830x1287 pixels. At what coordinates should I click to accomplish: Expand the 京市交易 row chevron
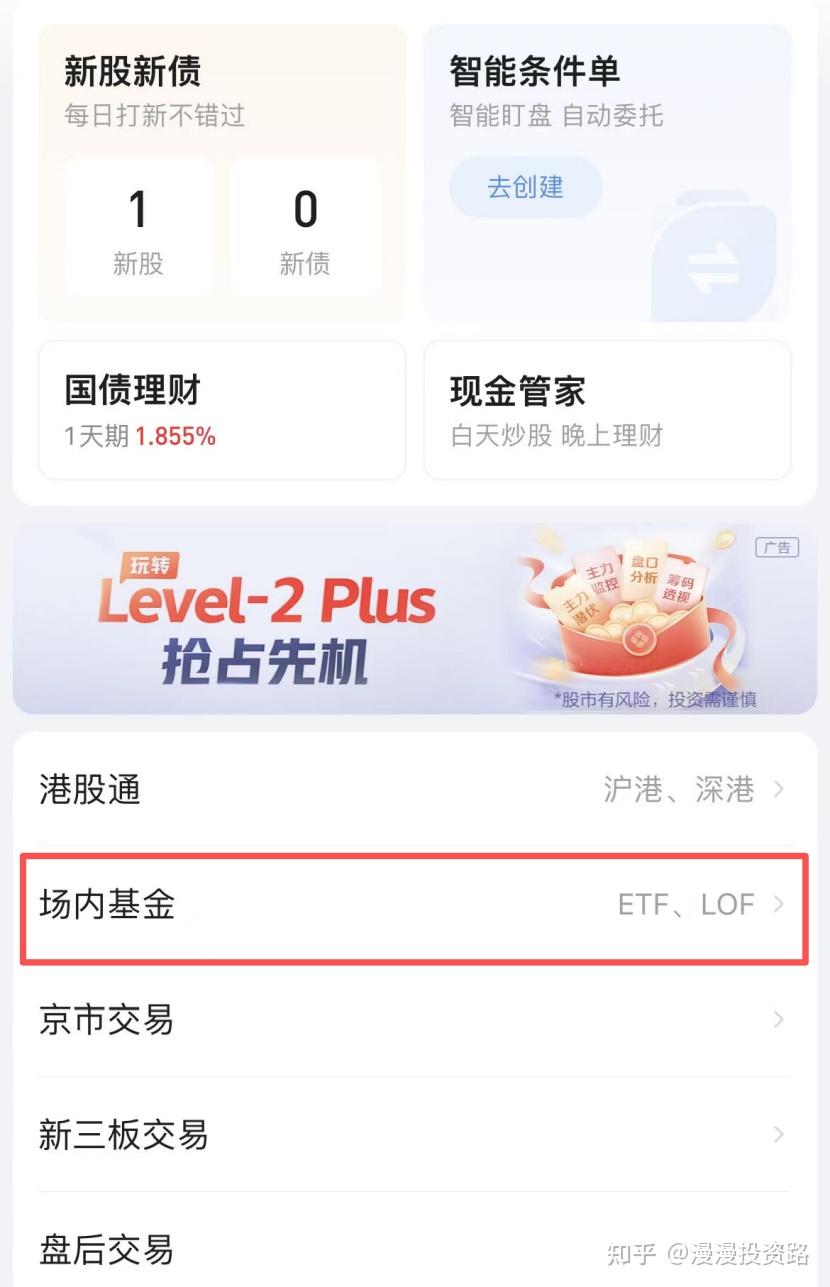tap(777, 1020)
